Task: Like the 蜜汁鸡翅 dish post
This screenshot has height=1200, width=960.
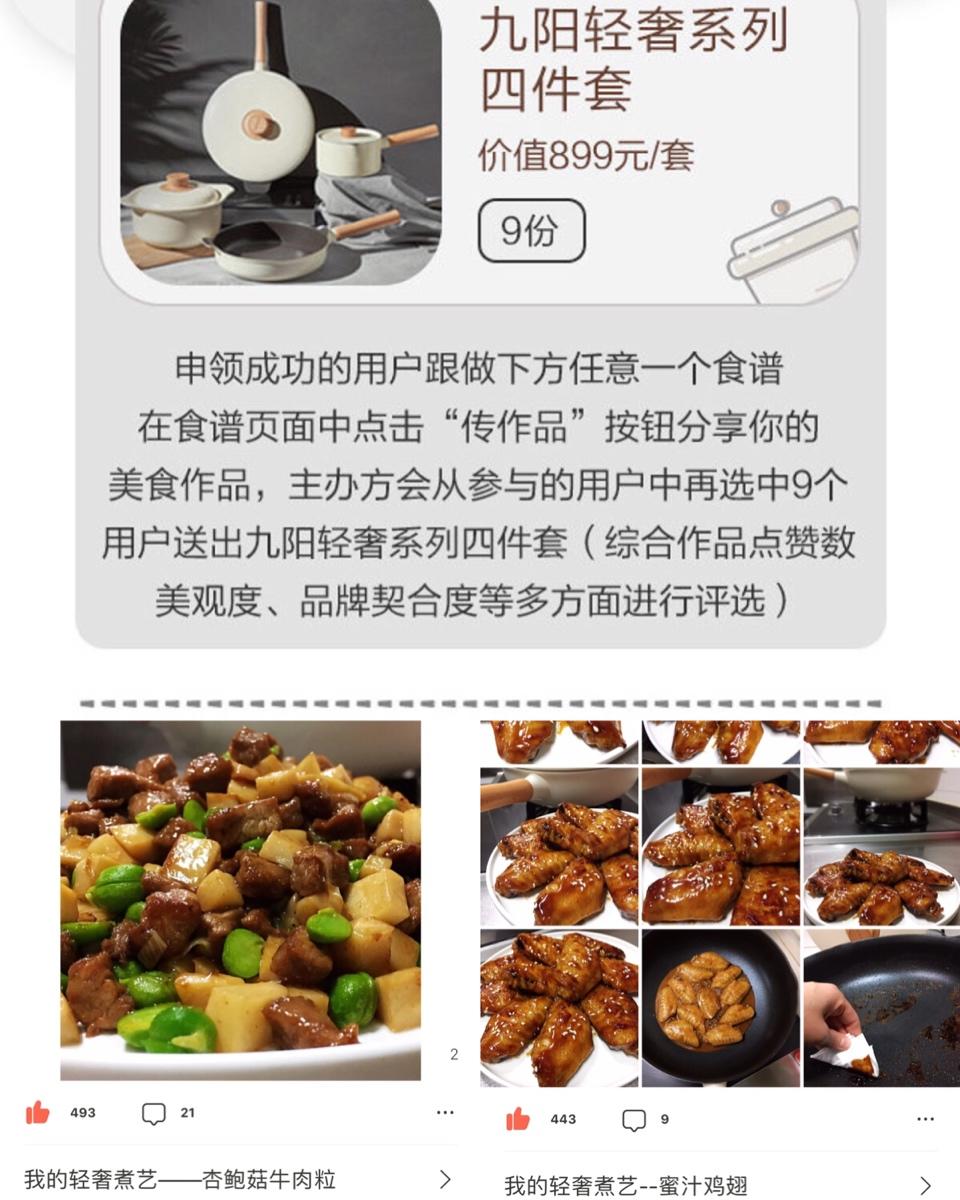Action: 518,1119
